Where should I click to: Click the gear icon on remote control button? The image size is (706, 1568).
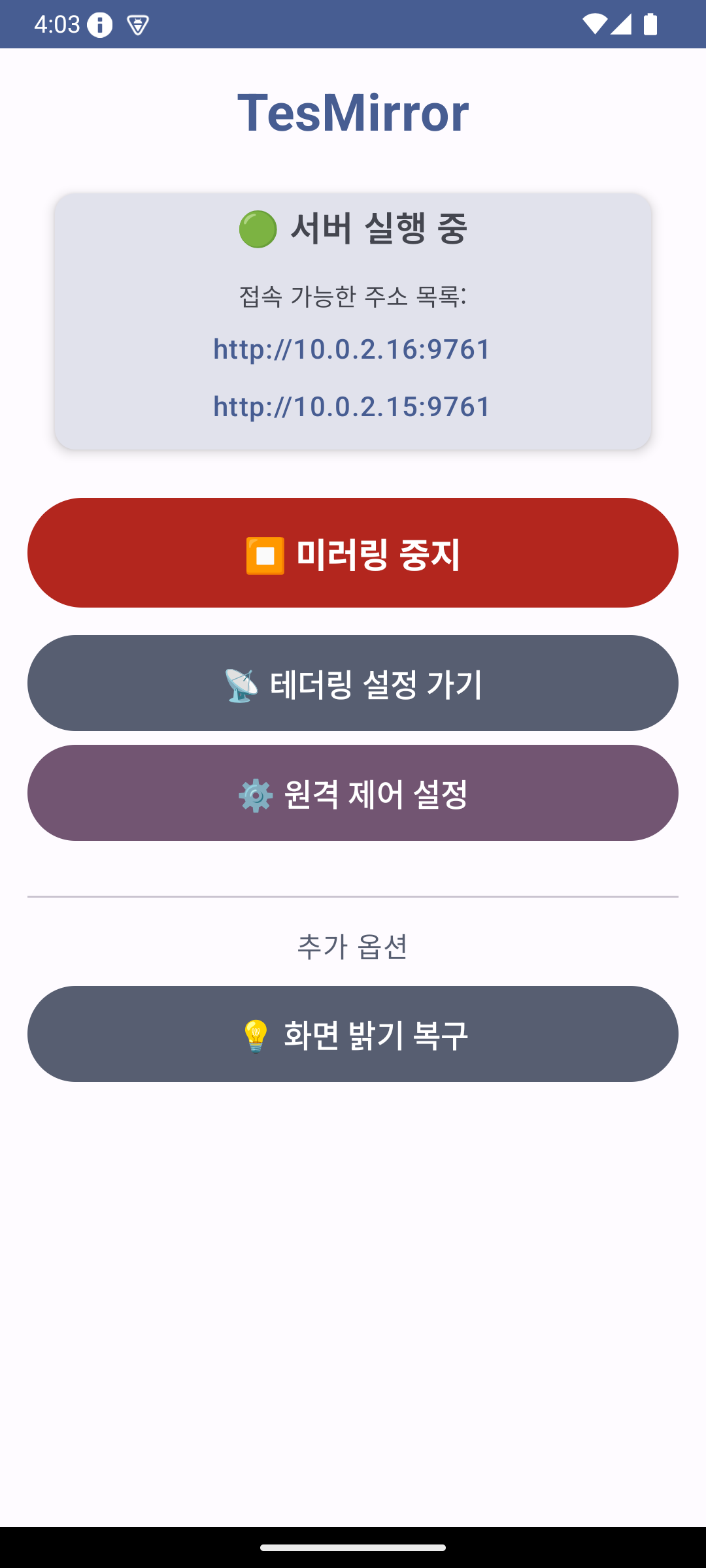[x=256, y=794]
